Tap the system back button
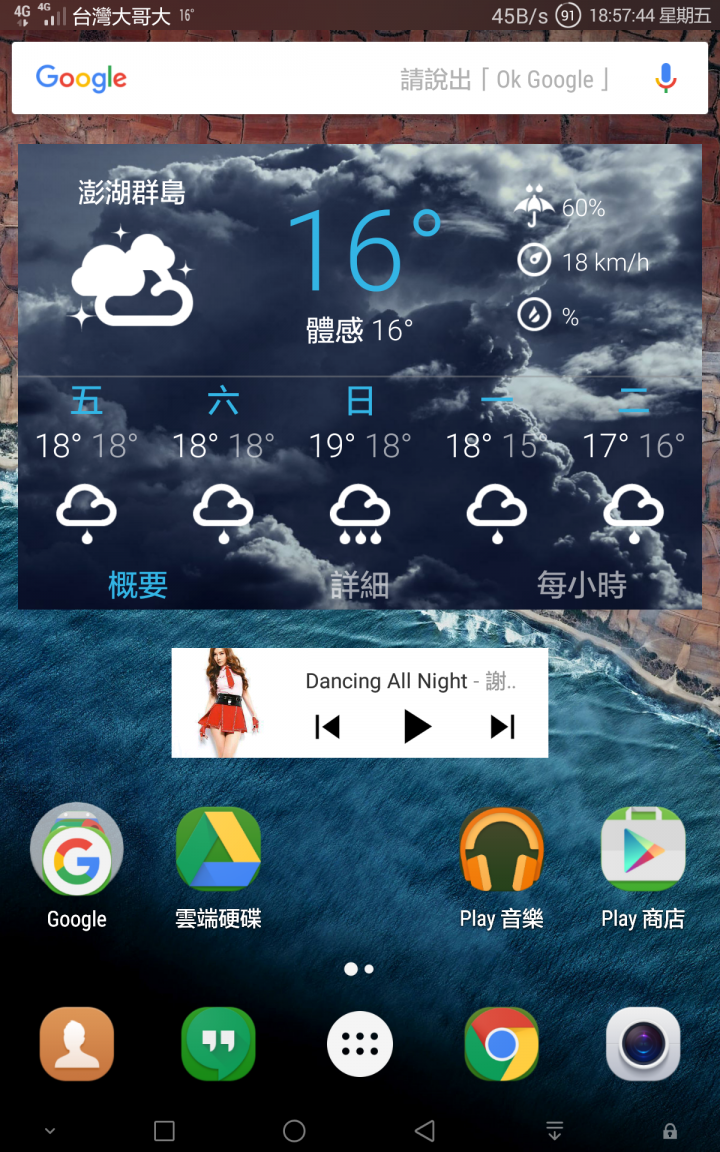Image resolution: width=720 pixels, height=1152 pixels. pos(425,1131)
